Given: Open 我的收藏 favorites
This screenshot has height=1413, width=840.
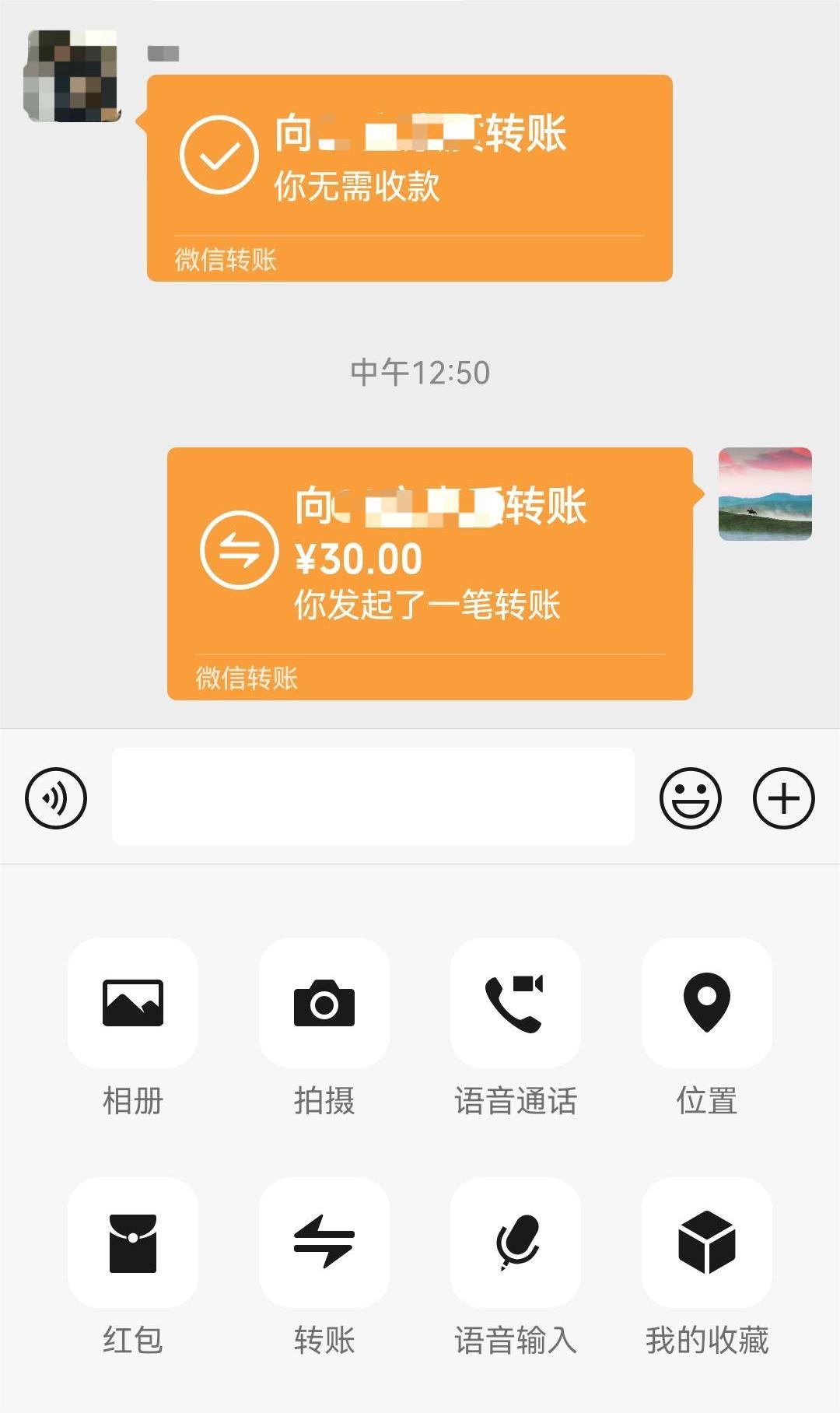Looking at the screenshot, I should point(707,1243).
